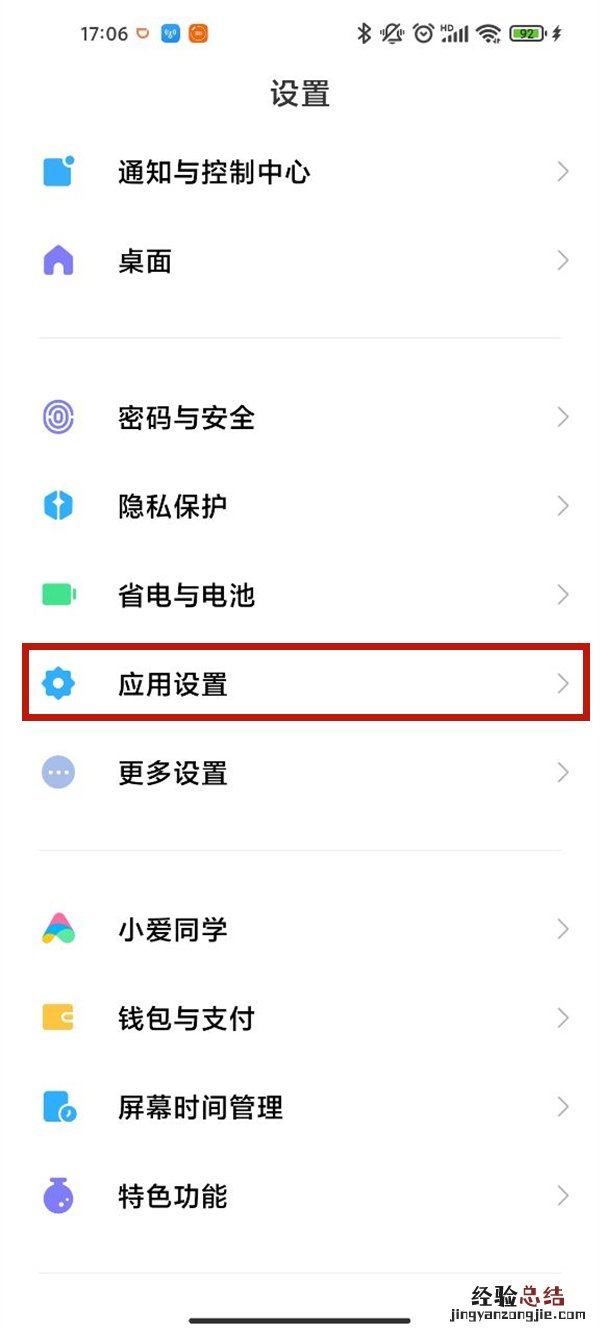Go to 桌面 settings
The width and height of the screenshot is (600, 1333).
pos(146,262)
